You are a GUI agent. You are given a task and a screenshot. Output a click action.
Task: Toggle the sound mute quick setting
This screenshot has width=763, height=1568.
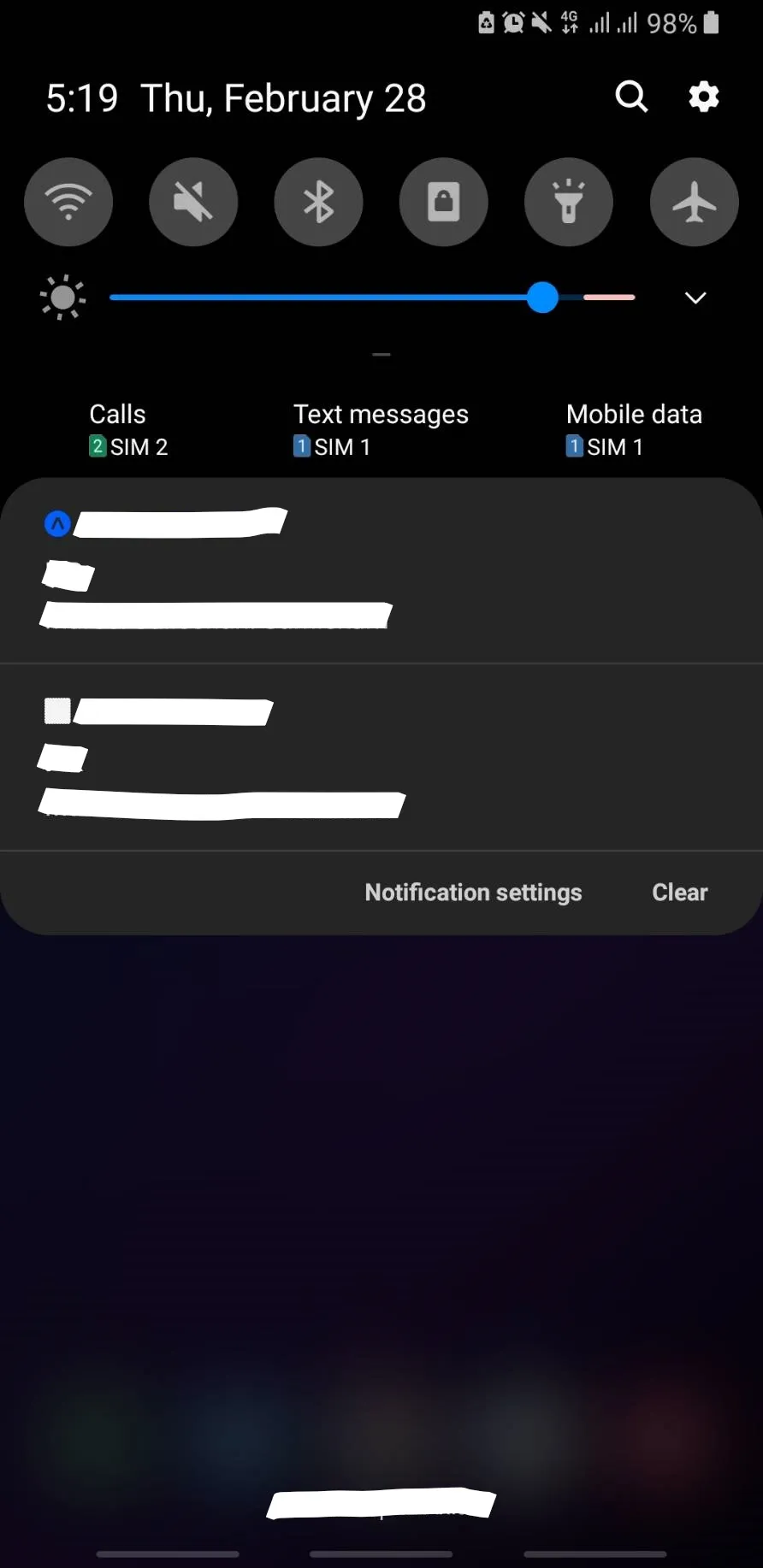tap(193, 203)
